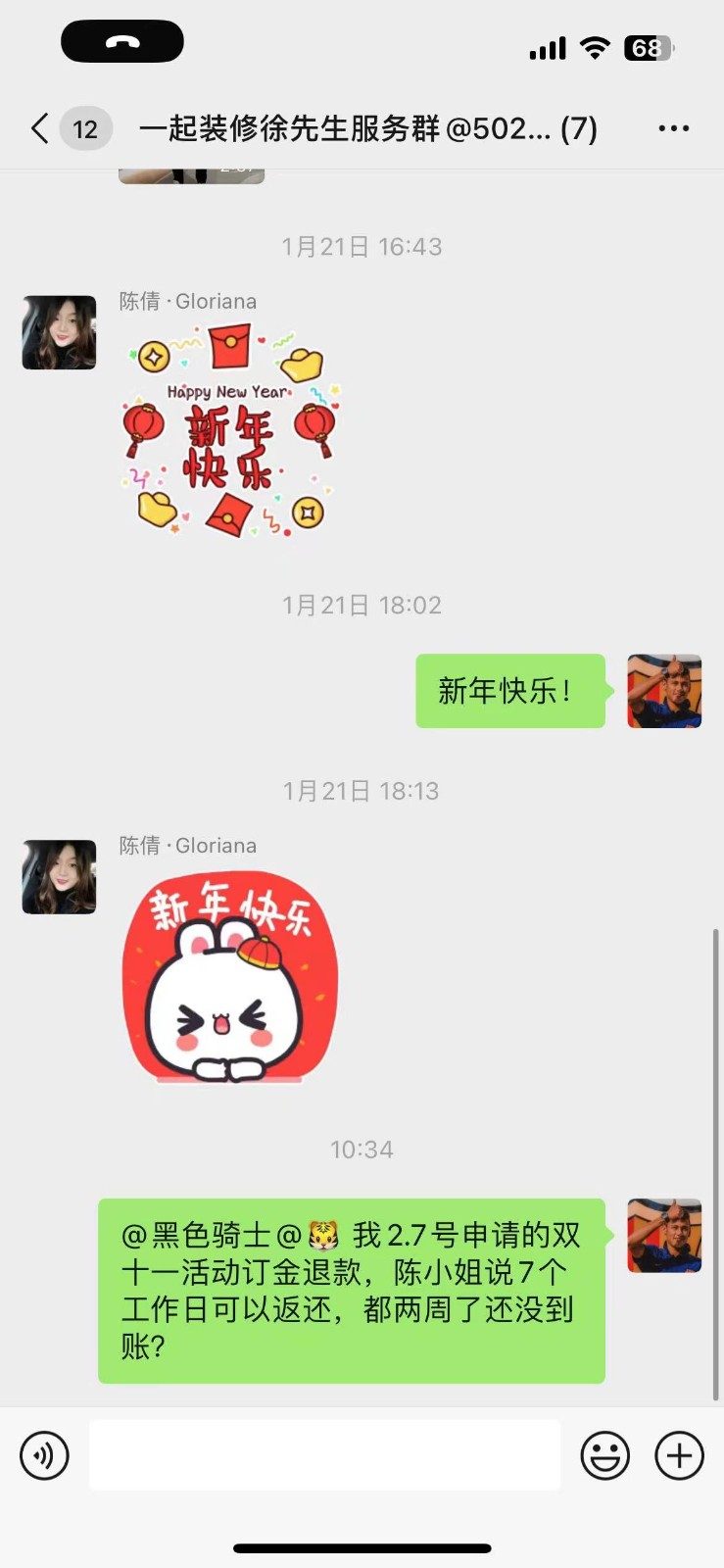Open the partially visible video thumbnail
This screenshot has height=1568, width=724.
click(x=191, y=175)
